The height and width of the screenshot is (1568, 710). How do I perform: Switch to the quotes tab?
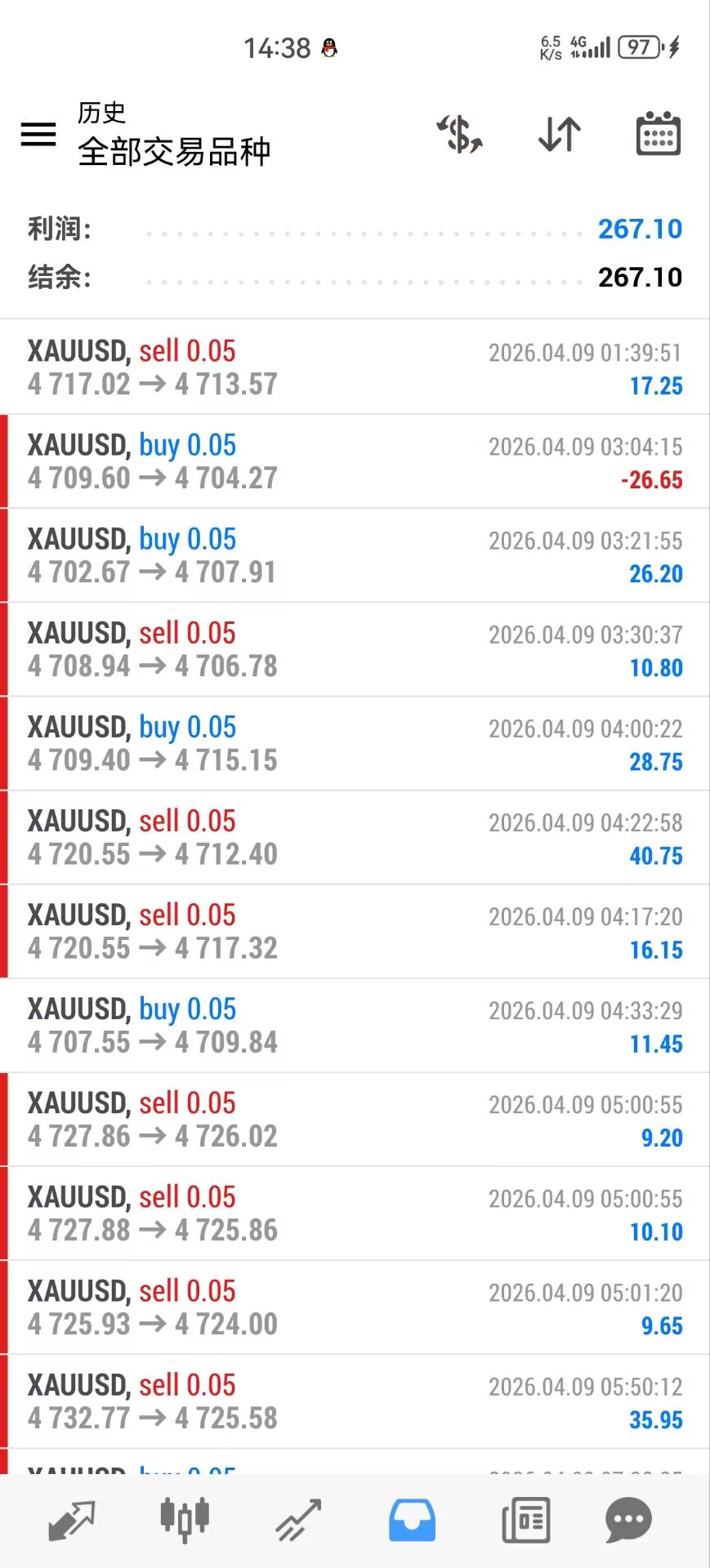(72, 1521)
